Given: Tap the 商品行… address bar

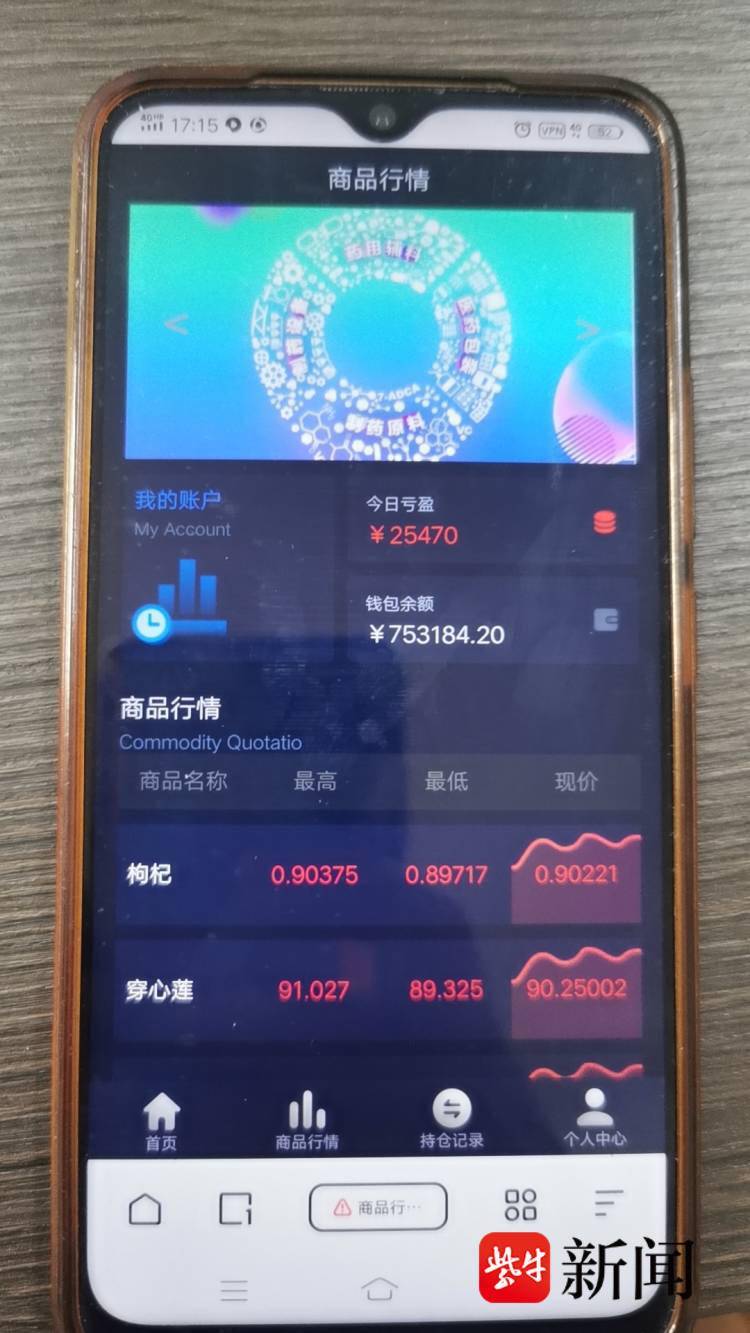Looking at the screenshot, I should coord(378,1207).
